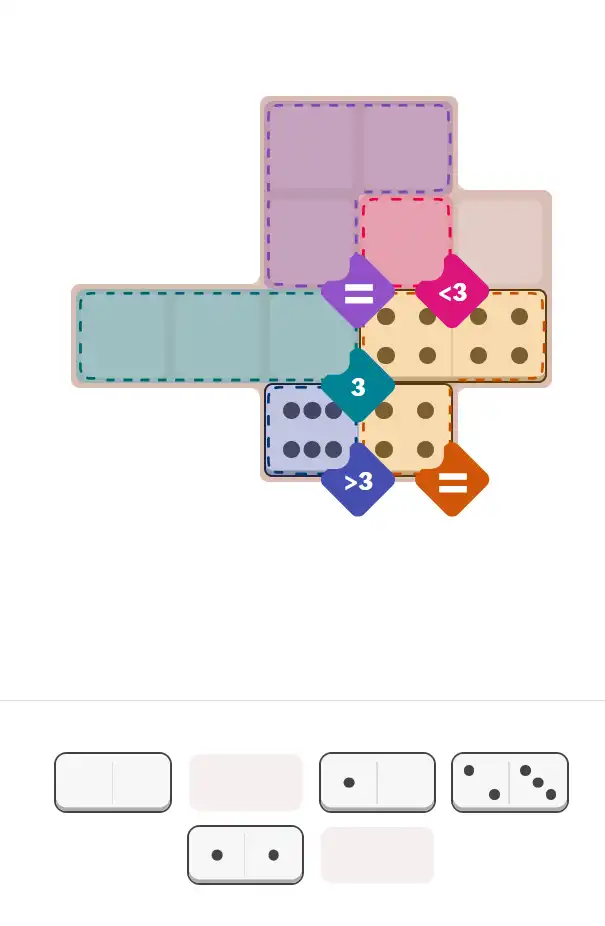Tap the empty beige cell beside pink cell
Viewport: 605px width, 926px height.
[499, 240]
